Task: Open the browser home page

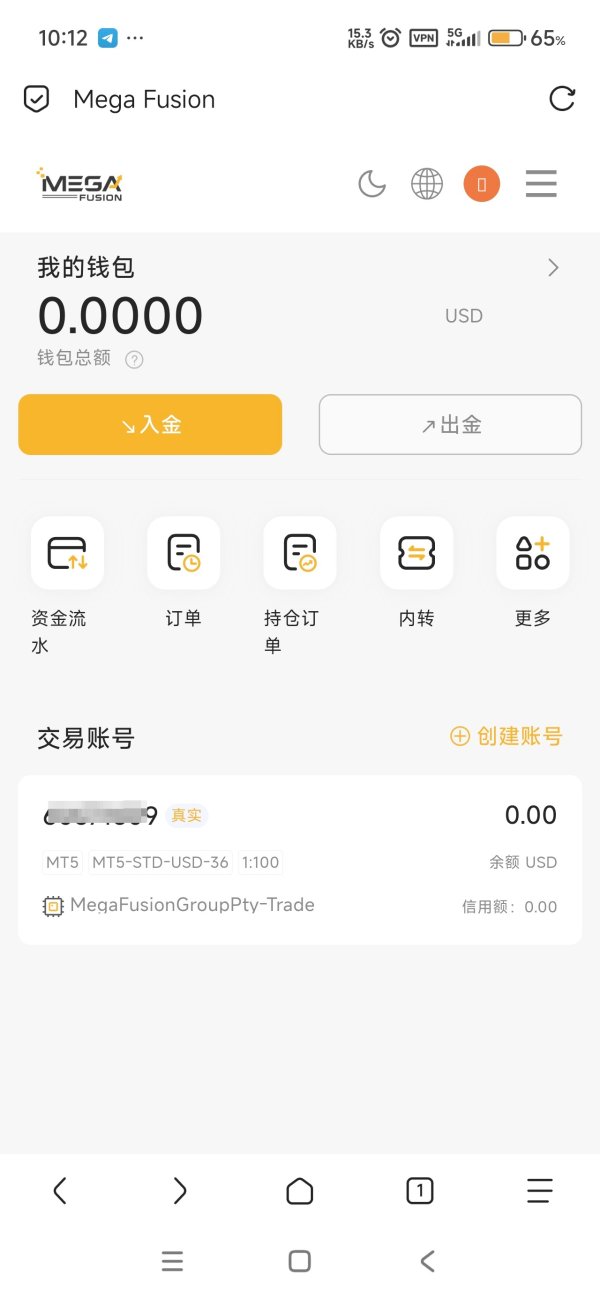Action: pos(300,1190)
